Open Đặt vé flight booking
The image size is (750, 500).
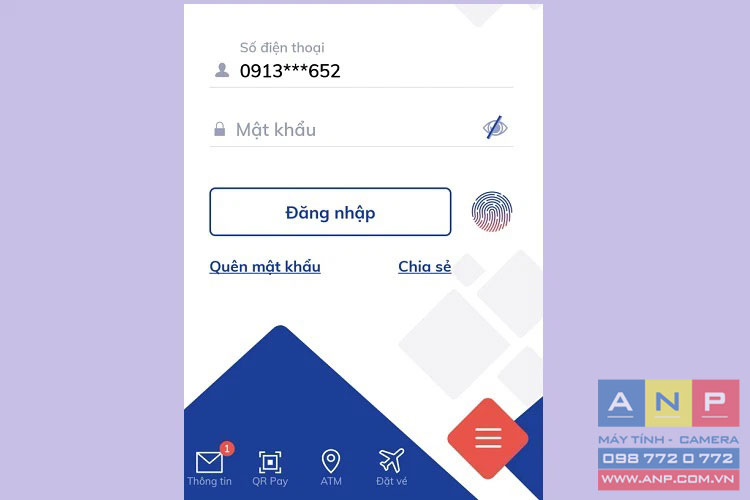pos(391,467)
